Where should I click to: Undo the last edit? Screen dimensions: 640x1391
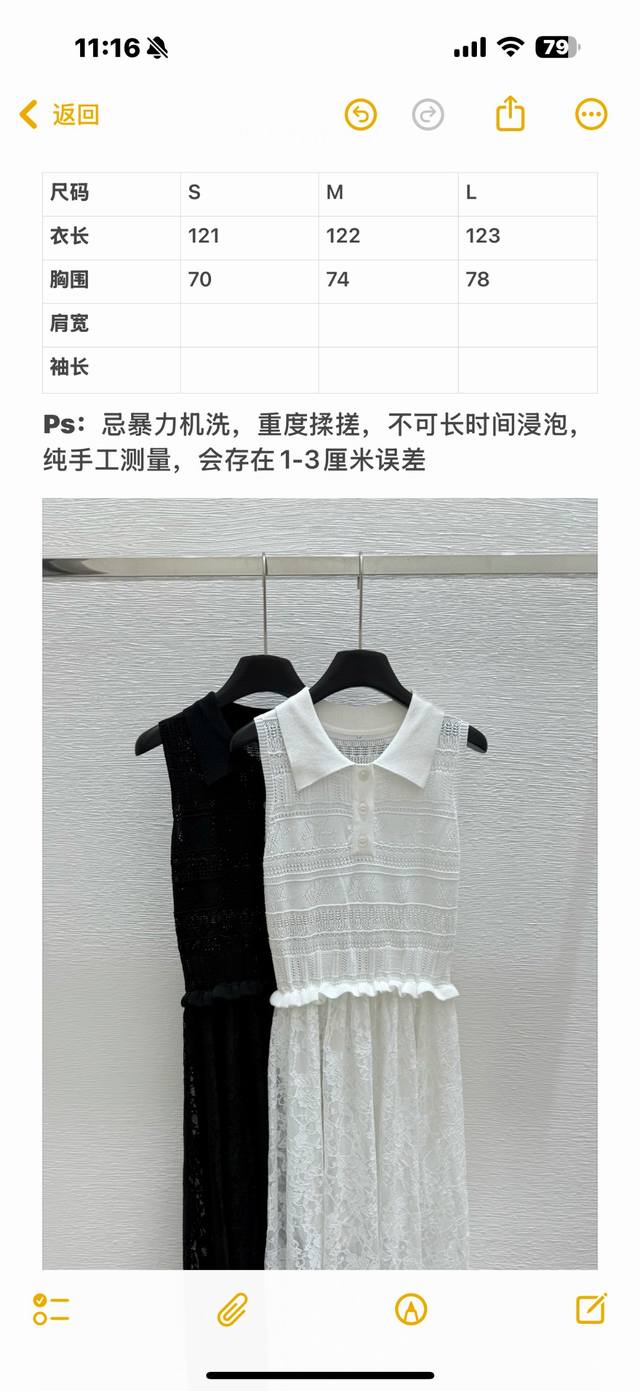[361, 114]
